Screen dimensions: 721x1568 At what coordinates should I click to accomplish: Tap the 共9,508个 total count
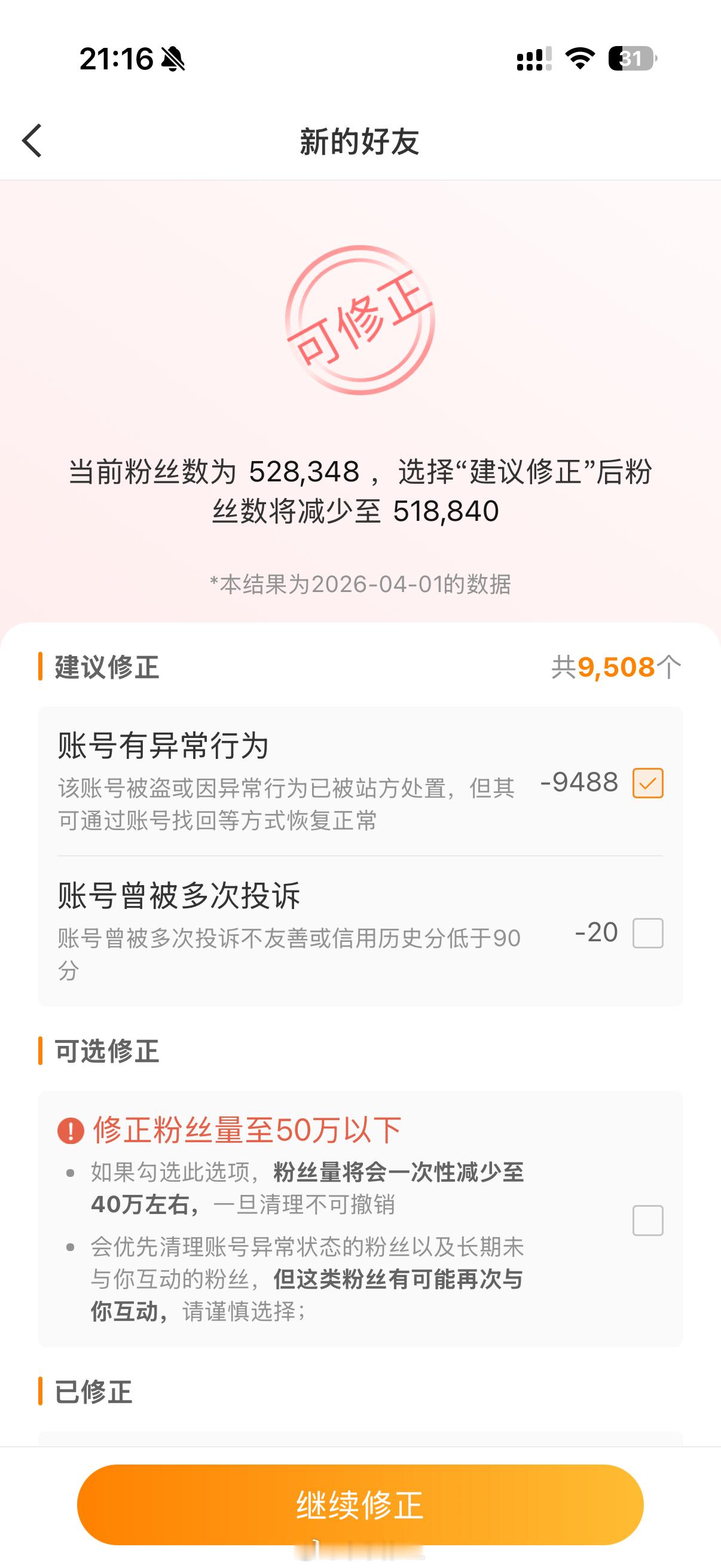[x=615, y=668]
